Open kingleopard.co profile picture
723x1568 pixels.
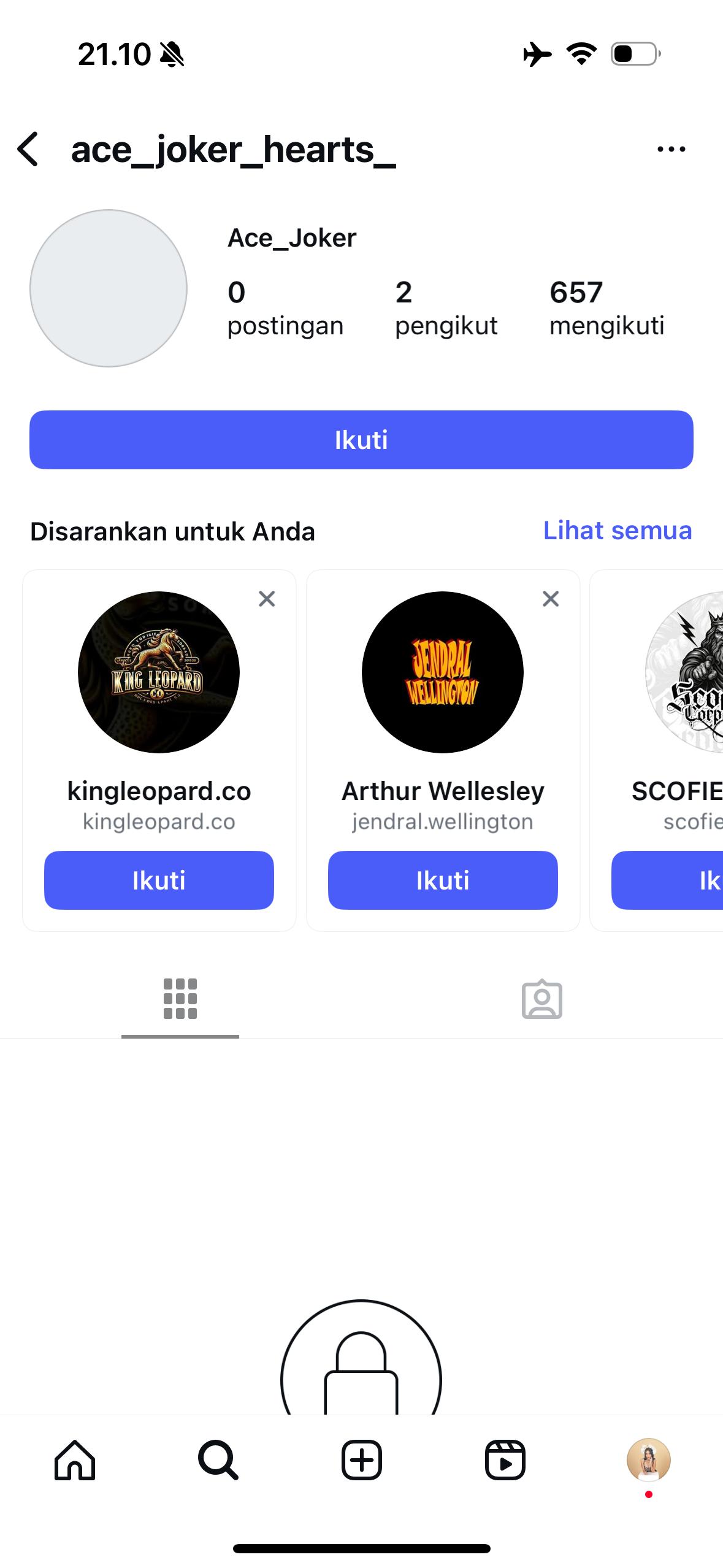click(x=159, y=672)
